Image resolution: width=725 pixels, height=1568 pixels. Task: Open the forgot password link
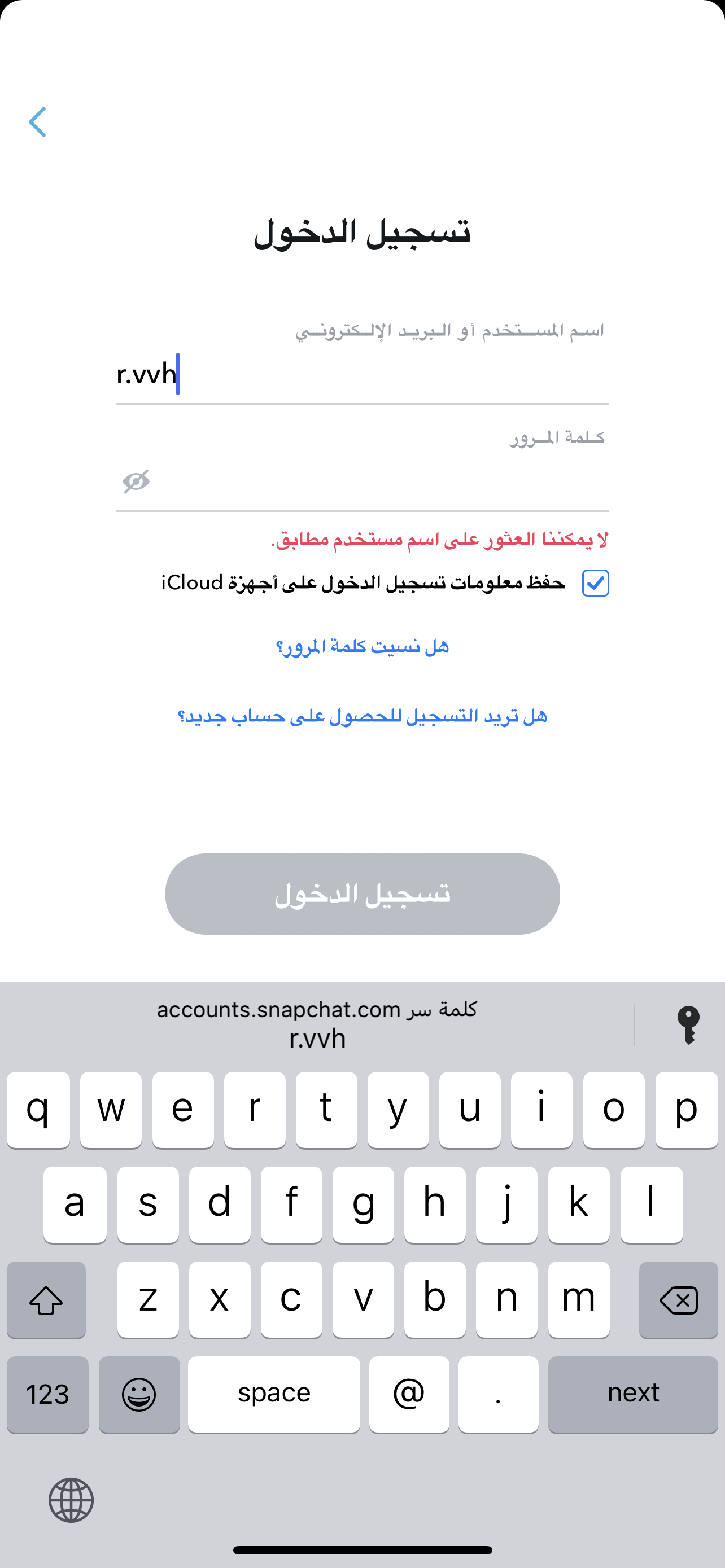coord(362,646)
